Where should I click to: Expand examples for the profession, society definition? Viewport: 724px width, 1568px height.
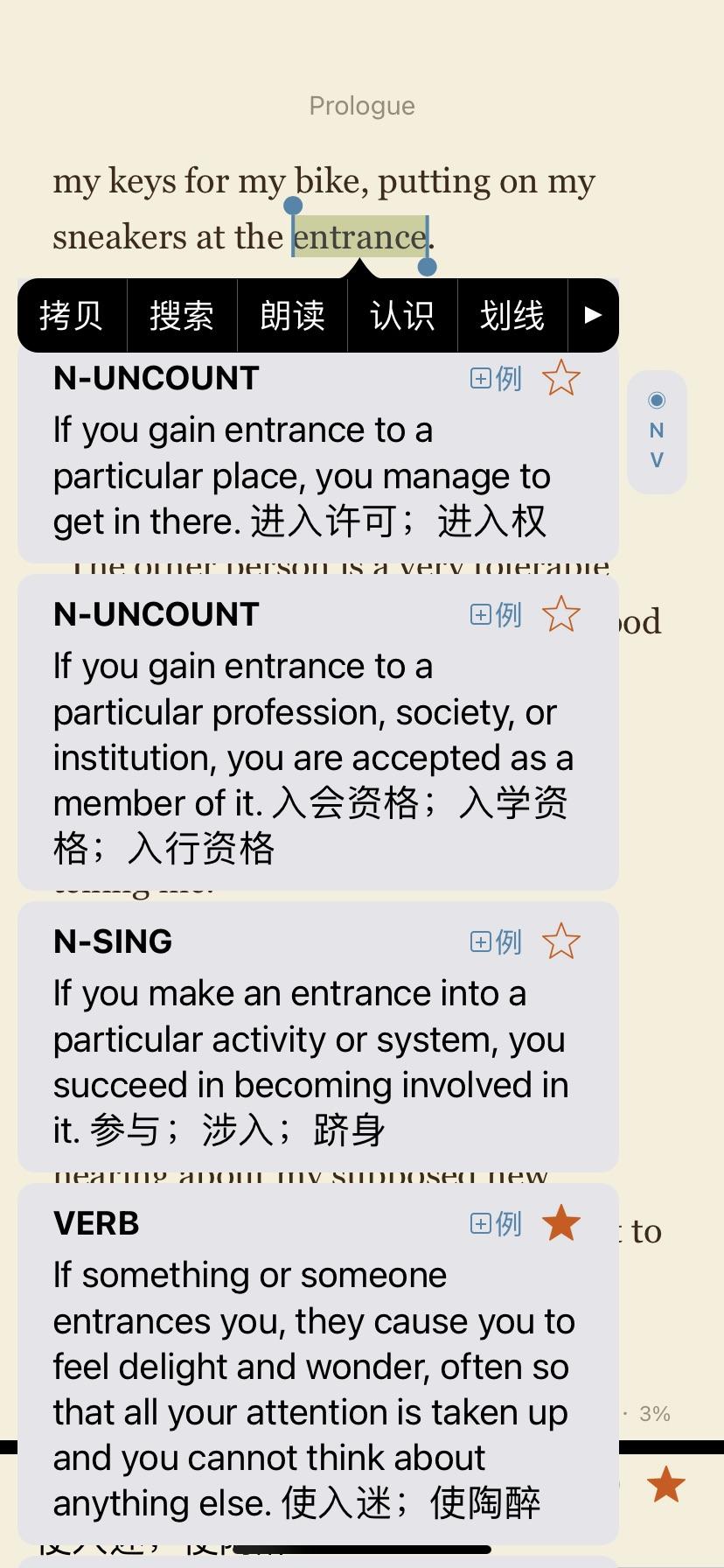coord(496,614)
